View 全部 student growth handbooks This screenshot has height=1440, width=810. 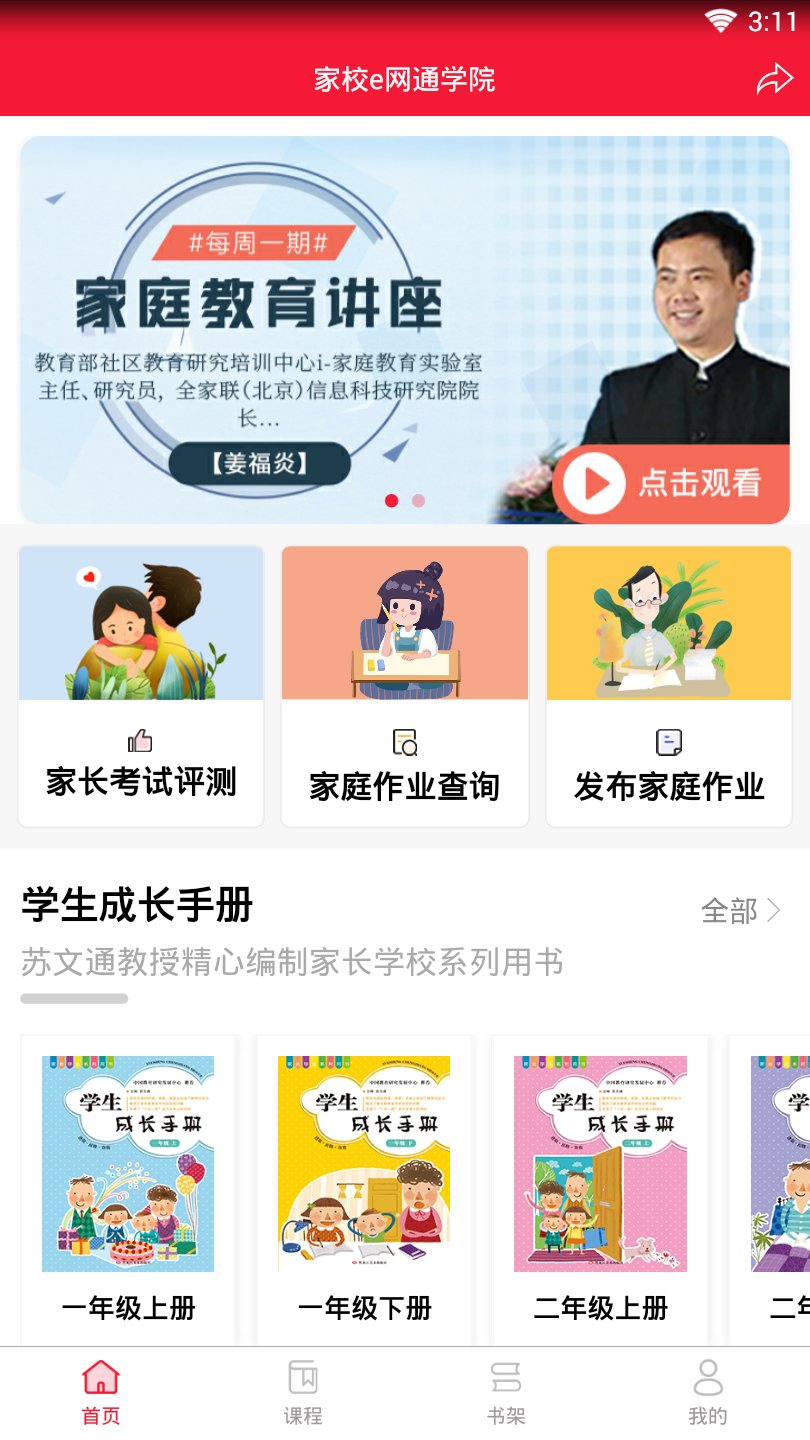pyautogui.click(x=741, y=910)
